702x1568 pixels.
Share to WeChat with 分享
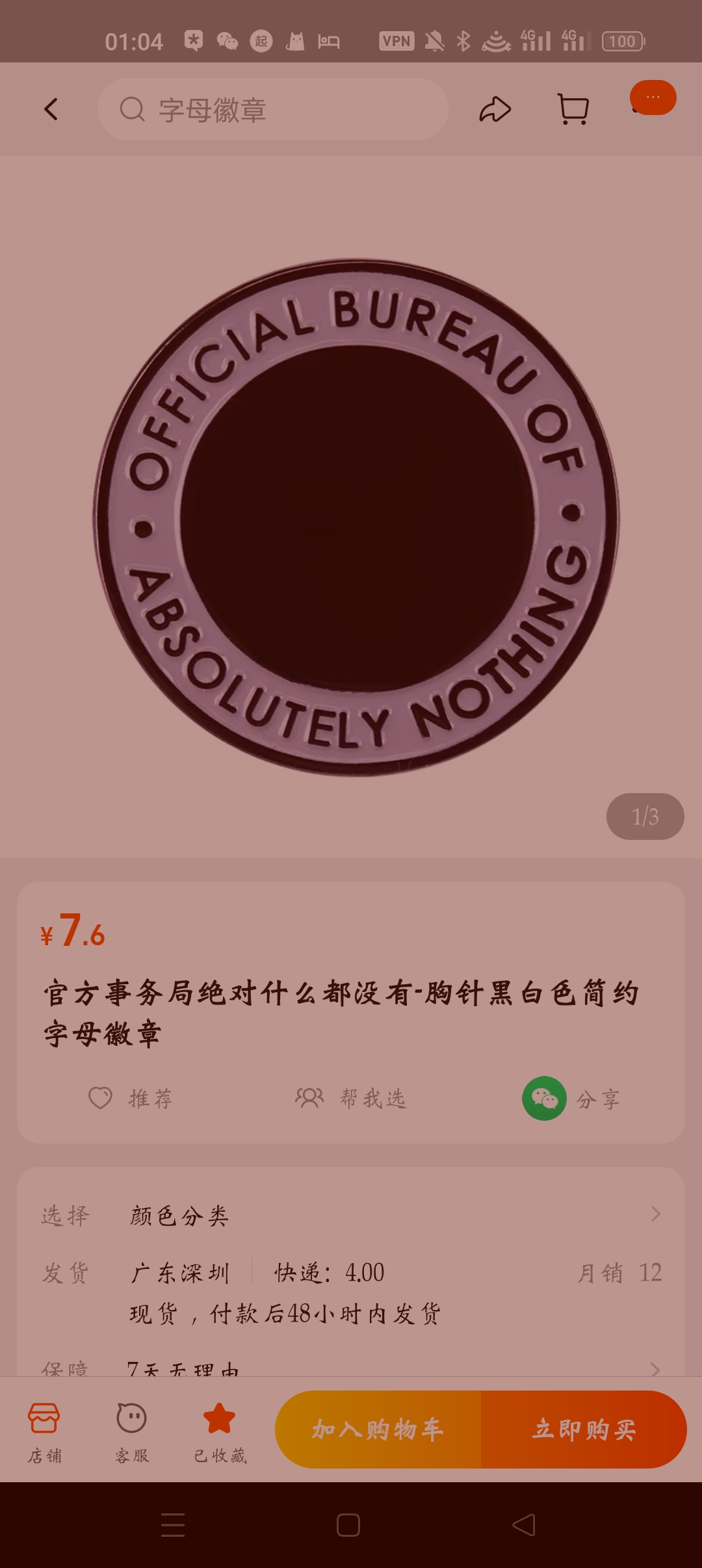tap(572, 1099)
